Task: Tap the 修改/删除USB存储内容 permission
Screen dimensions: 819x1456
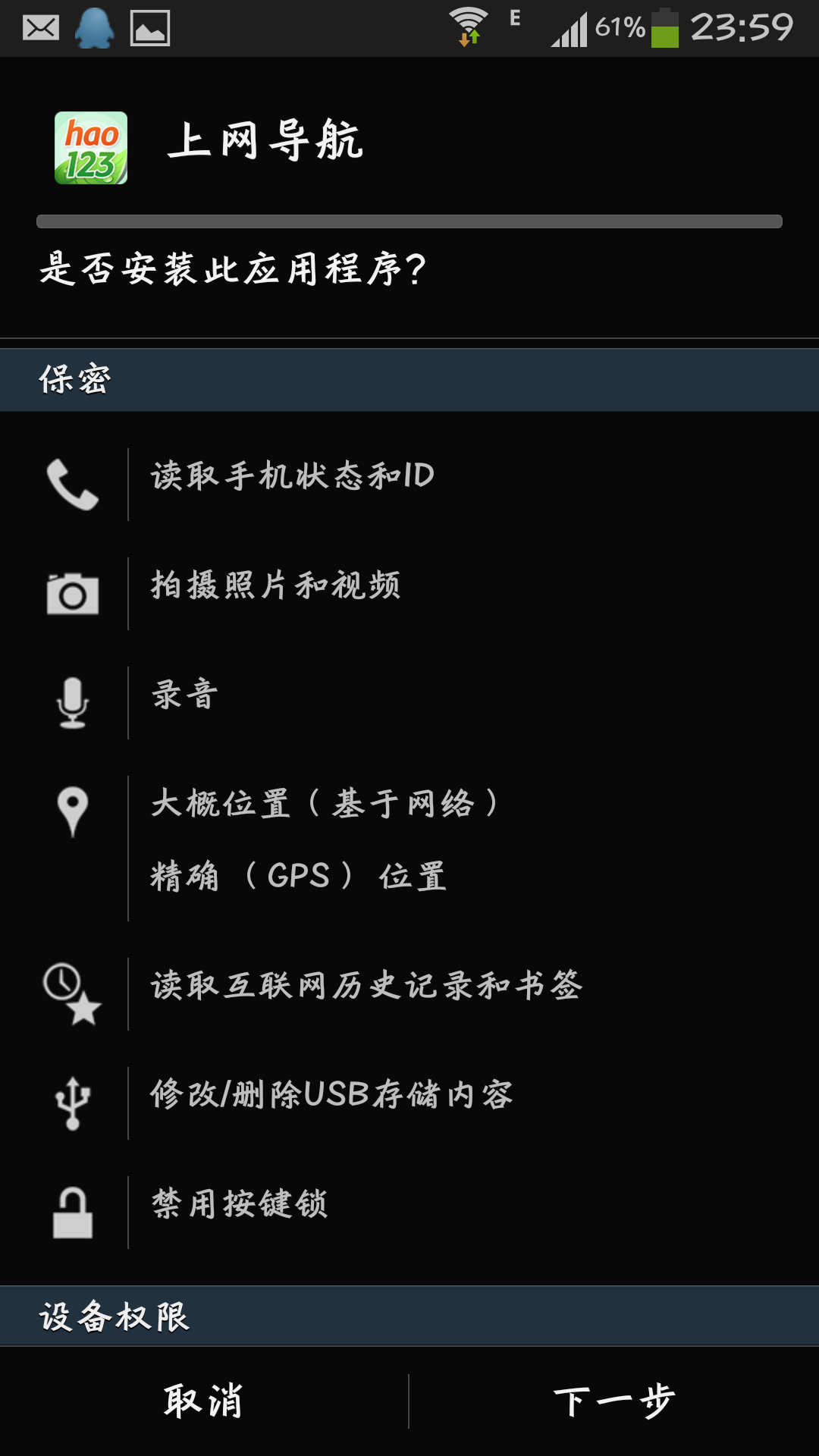Action: (332, 1095)
